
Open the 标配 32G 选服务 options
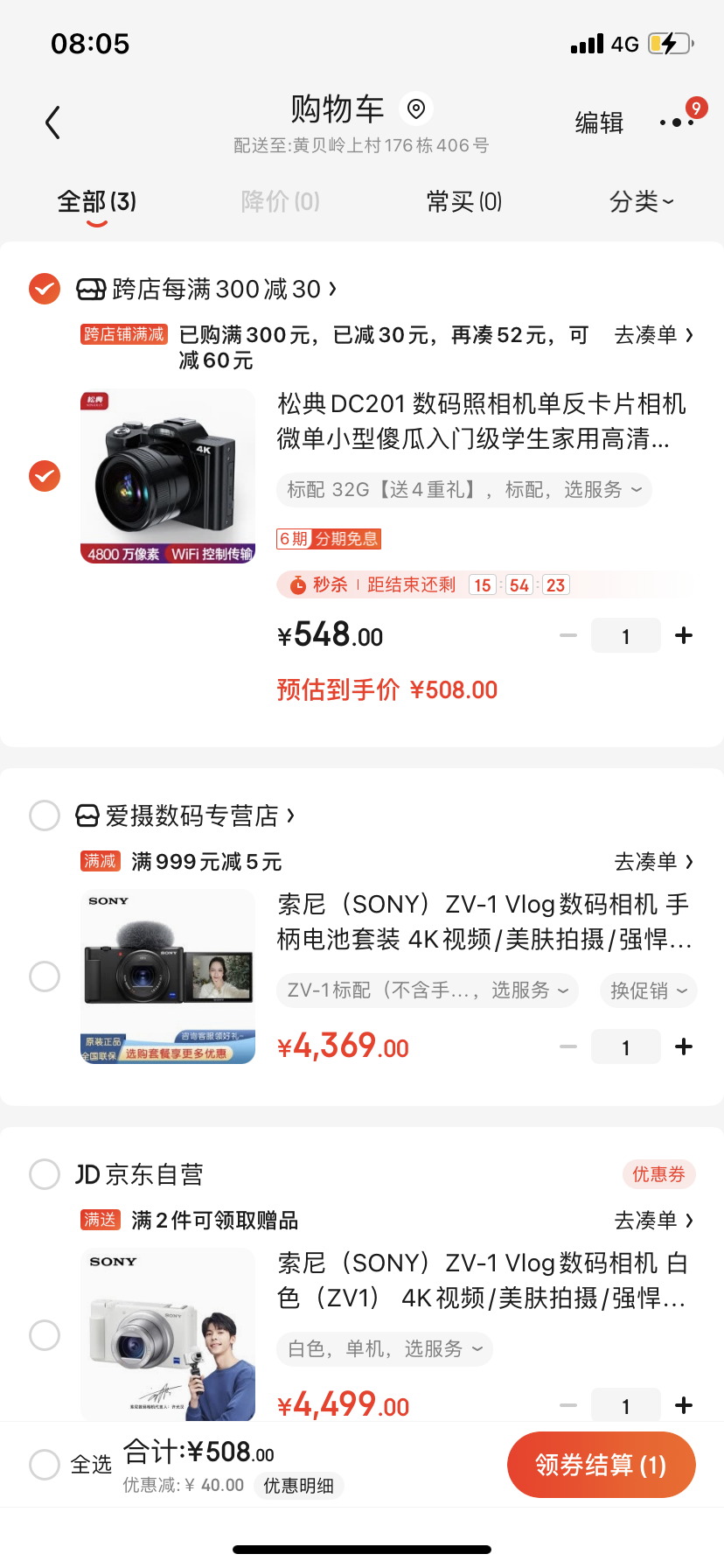(463, 490)
